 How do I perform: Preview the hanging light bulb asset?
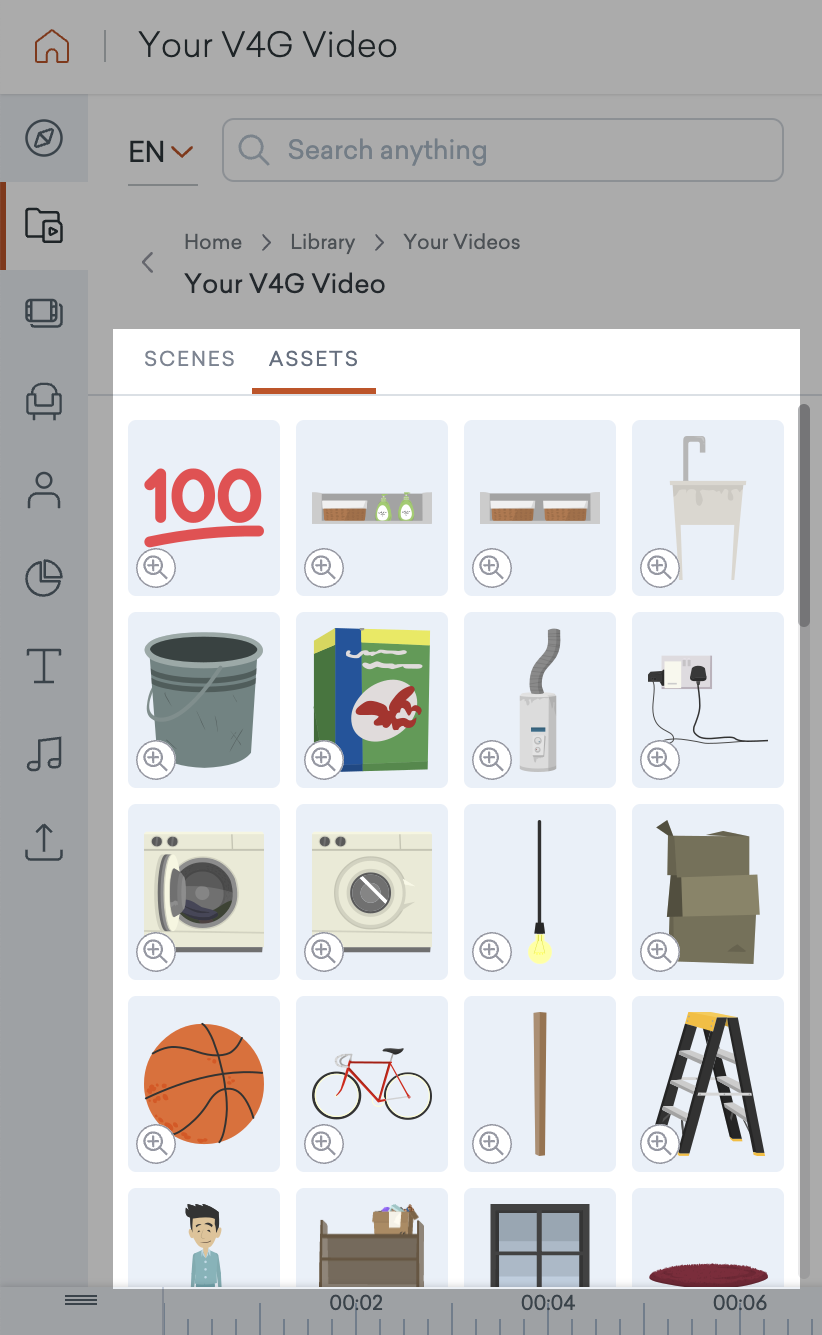[491, 950]
